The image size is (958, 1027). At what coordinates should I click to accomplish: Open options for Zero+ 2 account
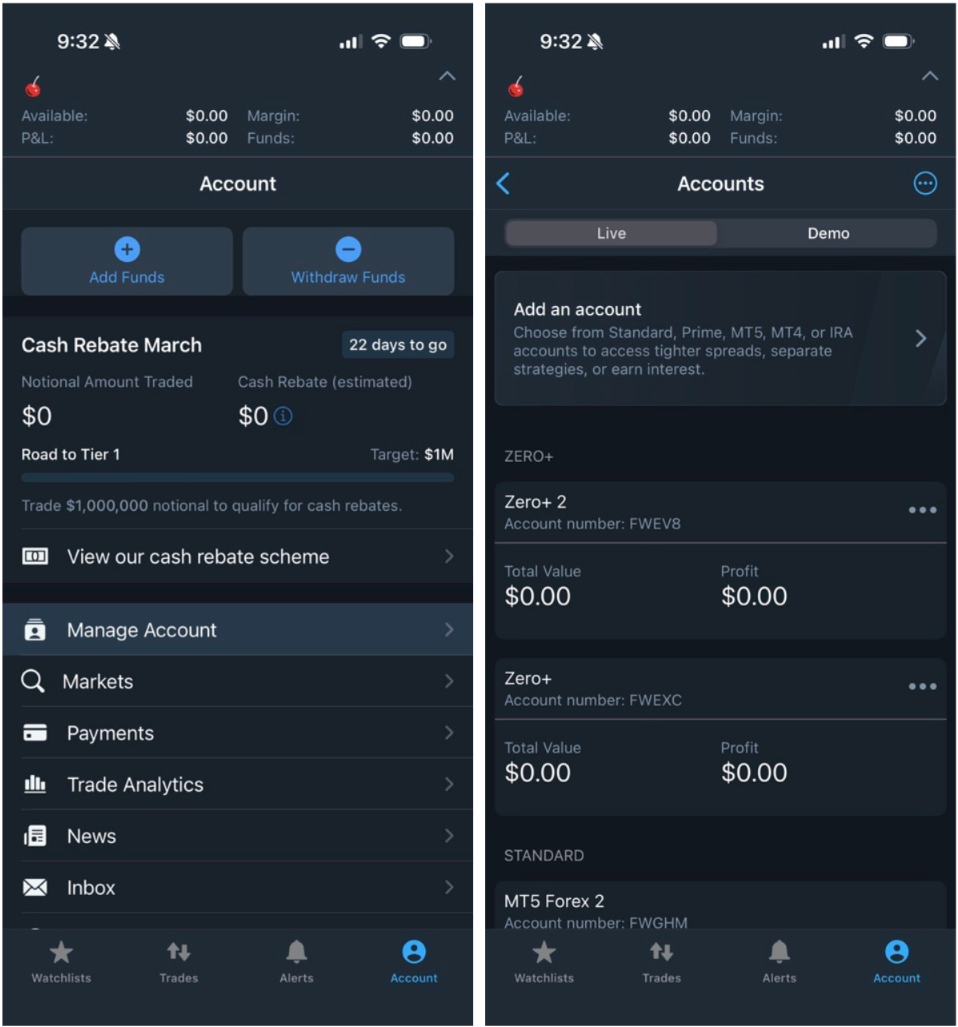[922, 511]
